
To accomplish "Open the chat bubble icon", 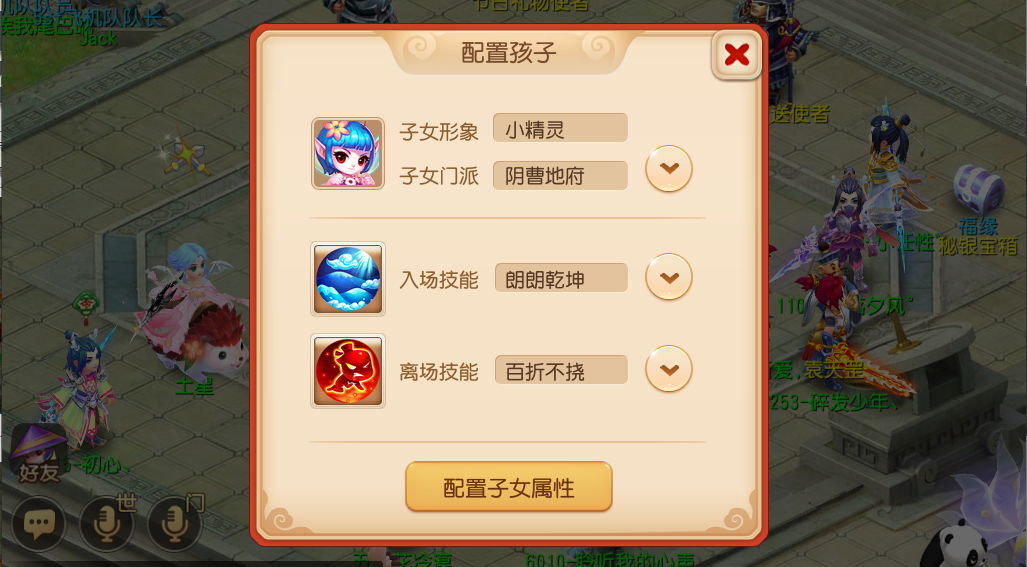I will pos(38,522).
